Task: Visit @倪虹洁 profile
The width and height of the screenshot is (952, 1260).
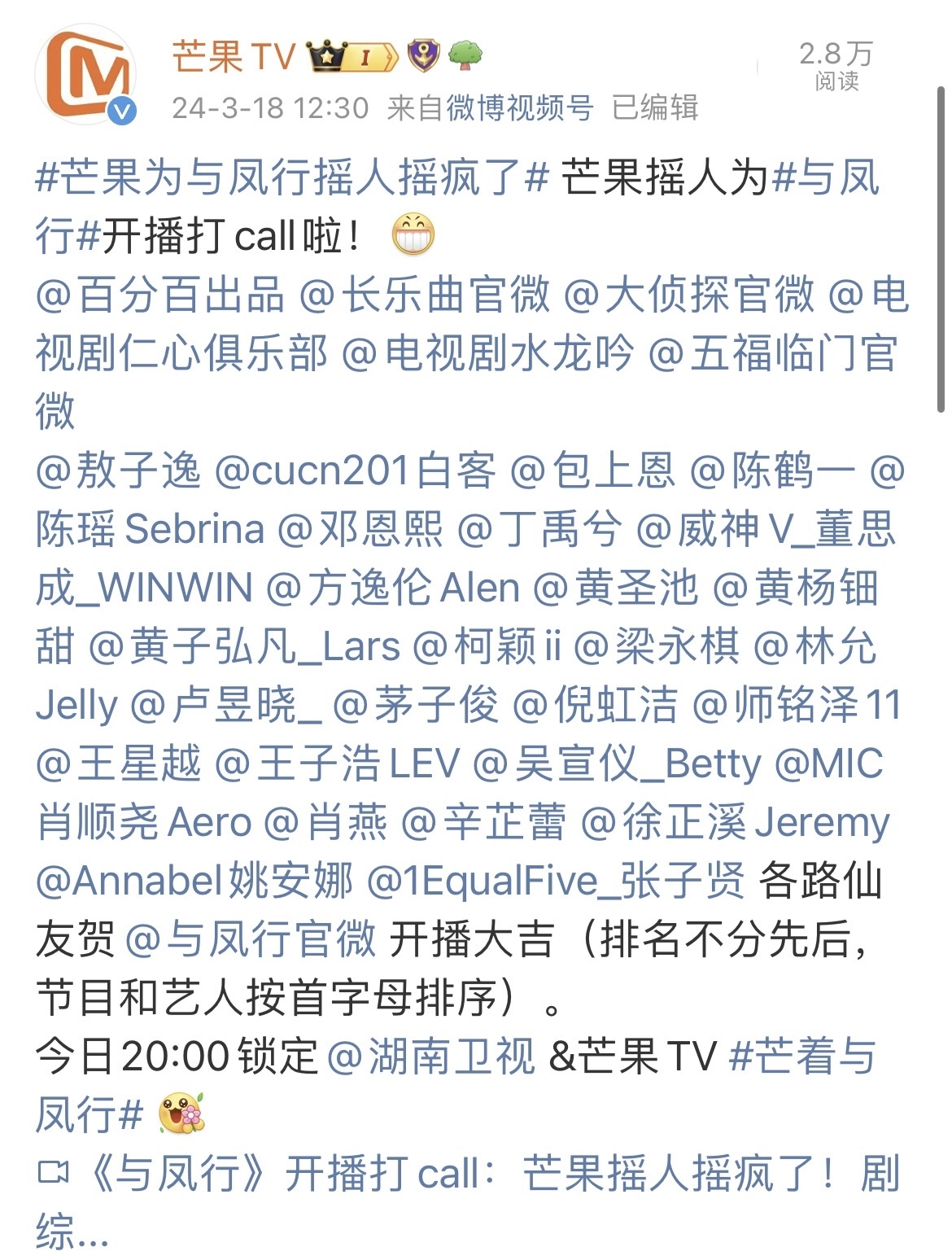Action: click(595, 704)
